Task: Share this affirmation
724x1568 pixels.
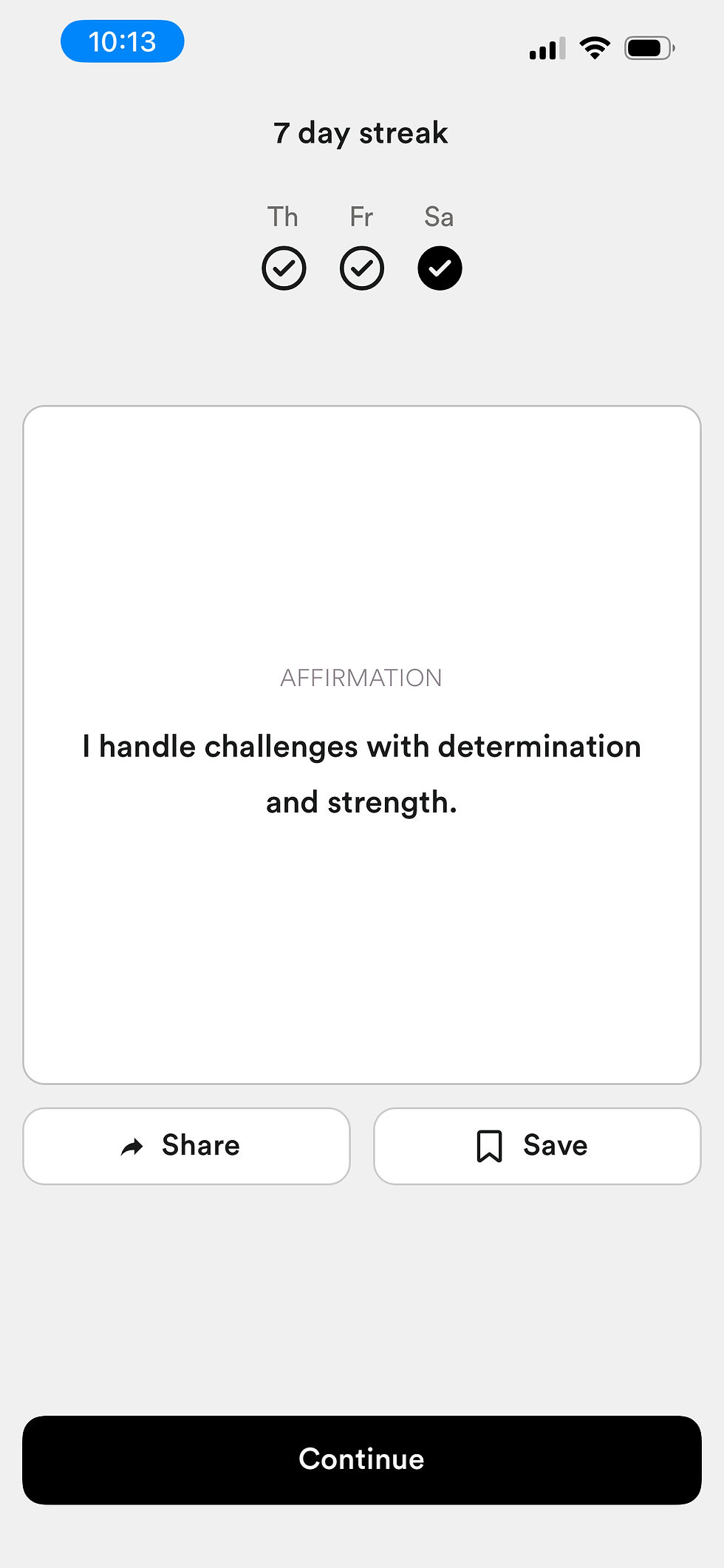Action: [x=186, y=1146]
